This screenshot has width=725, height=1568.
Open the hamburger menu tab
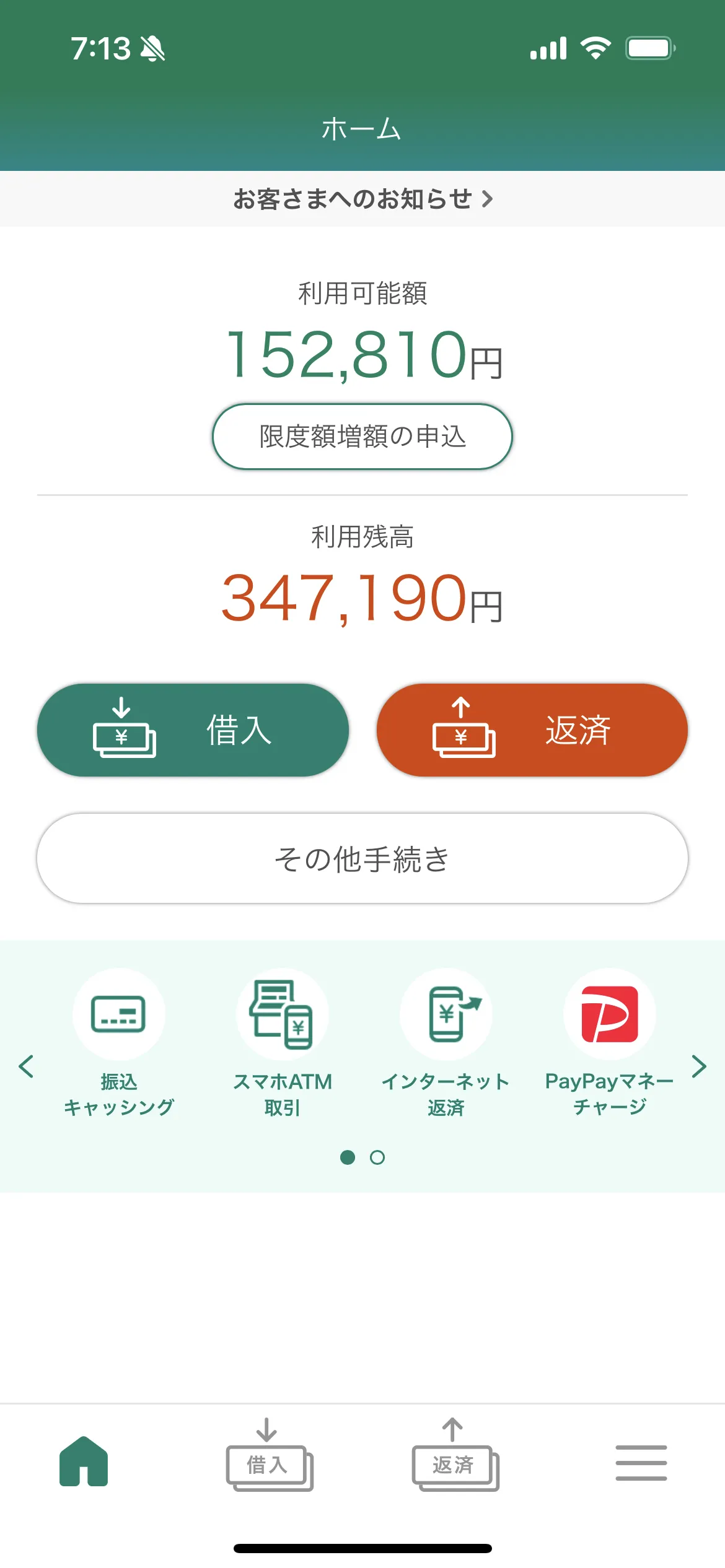point(641,1463)
